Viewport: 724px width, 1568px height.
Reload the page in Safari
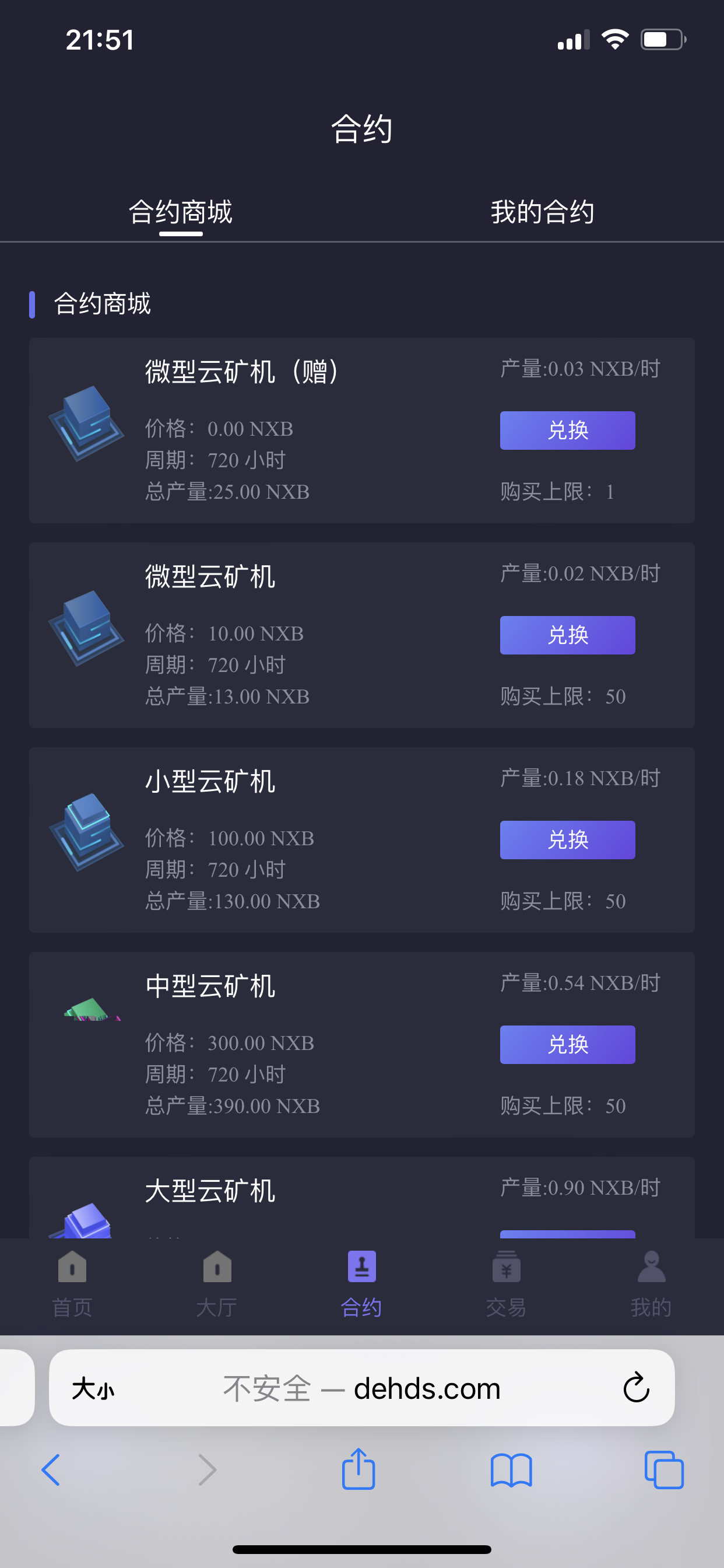[x=637, y=1388]
